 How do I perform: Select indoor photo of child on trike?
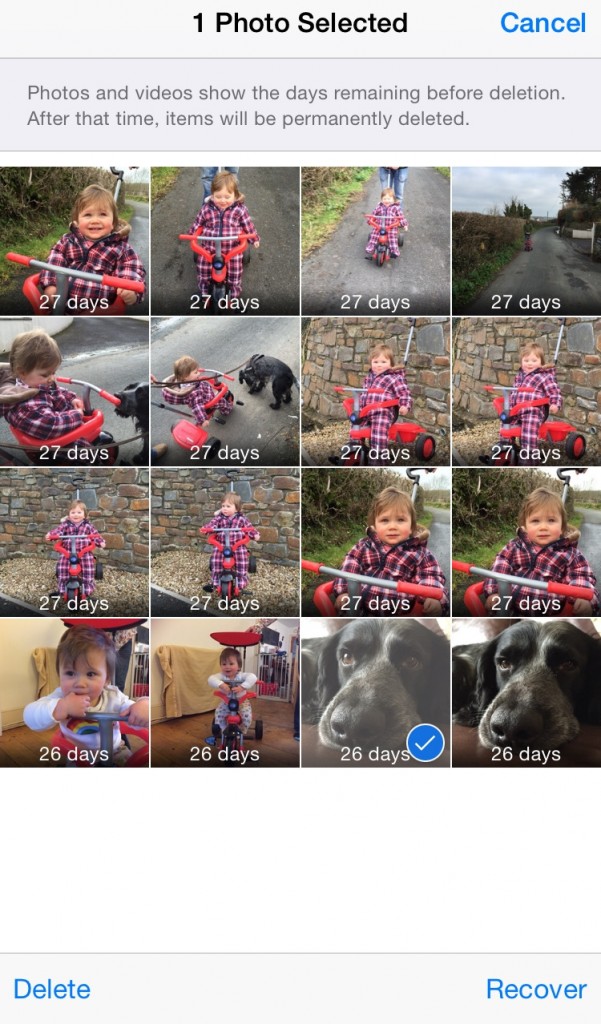click(225, 693)
